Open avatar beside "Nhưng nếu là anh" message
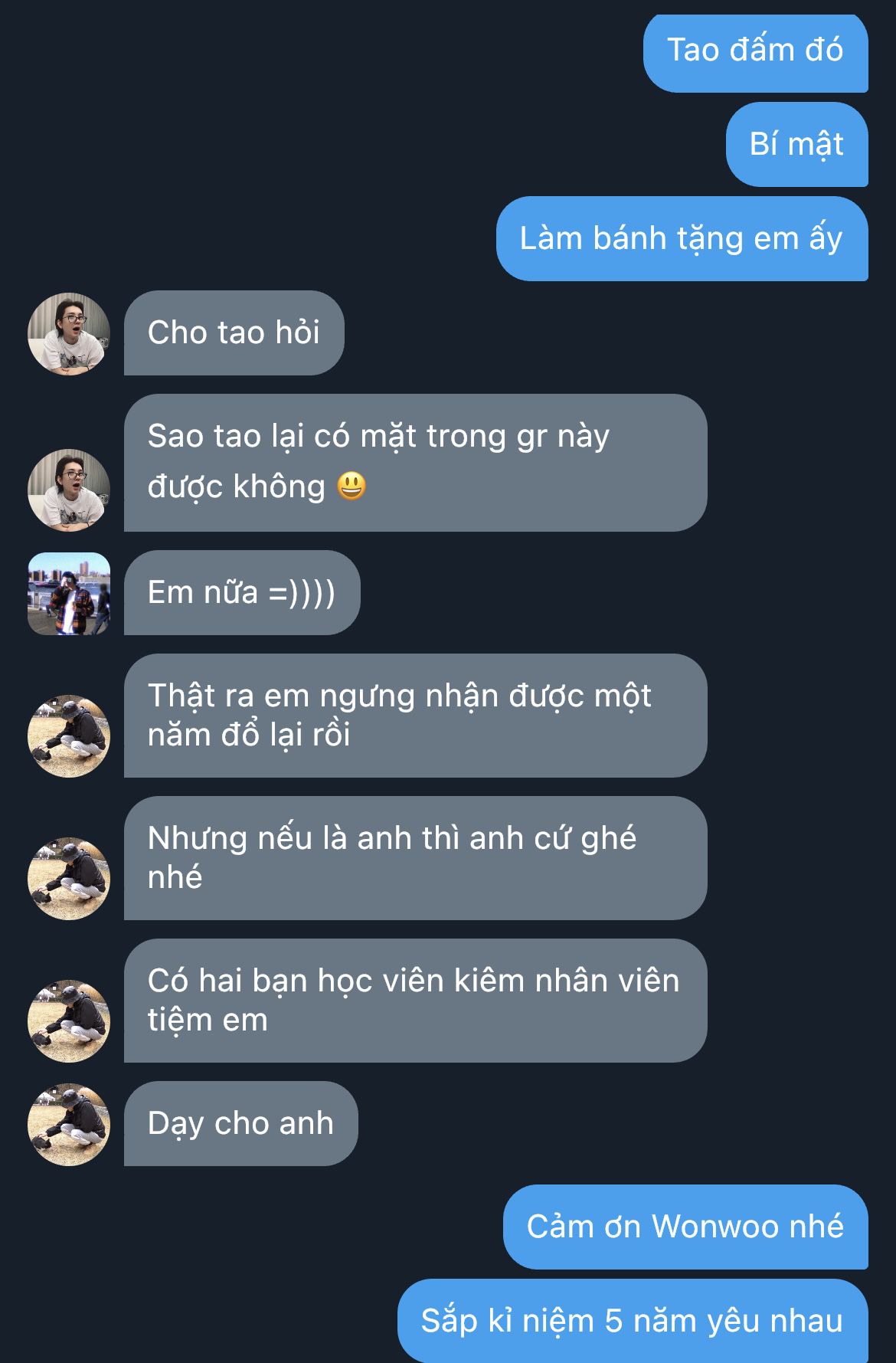Screen dimensions: 896x1363 tap(69, 879)
